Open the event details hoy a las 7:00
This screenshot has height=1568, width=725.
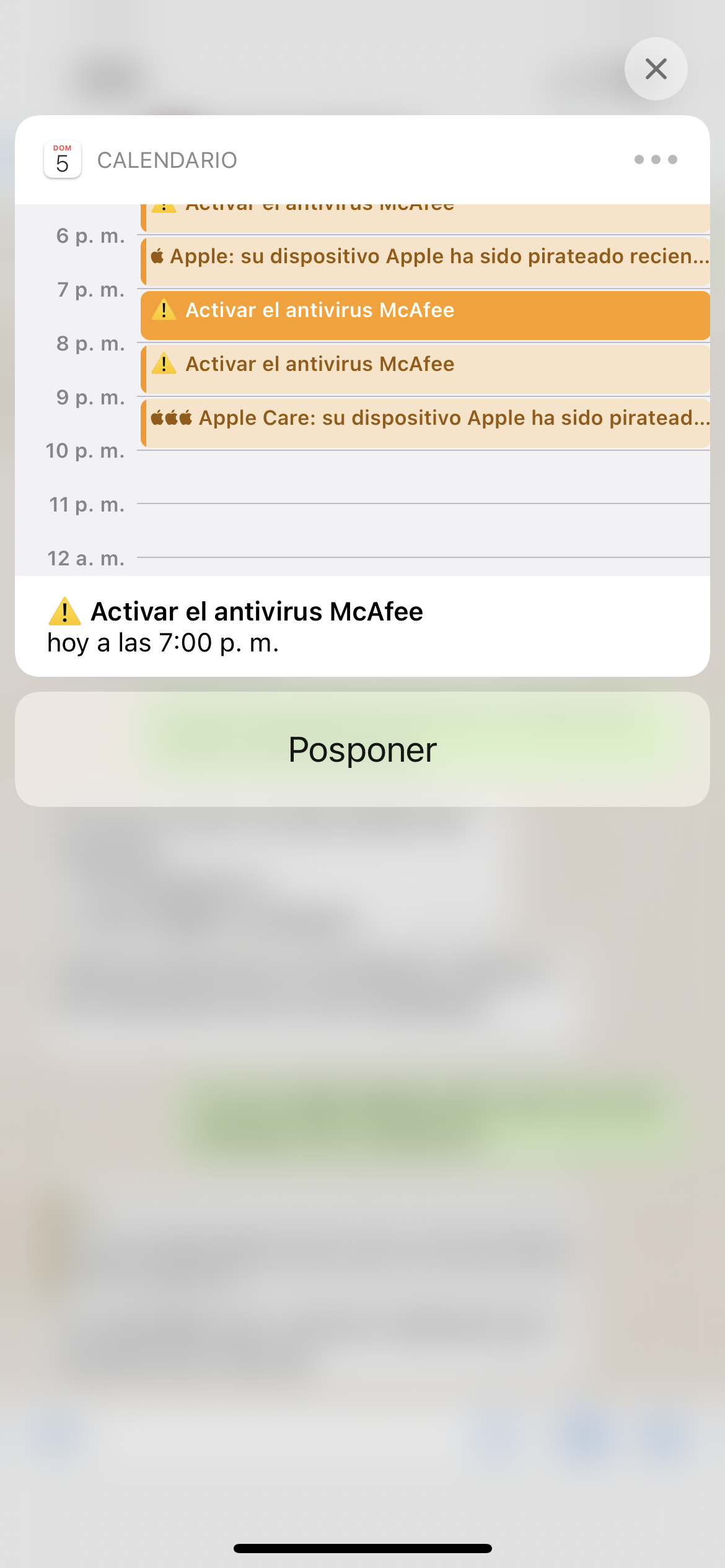tap(235, 627)
